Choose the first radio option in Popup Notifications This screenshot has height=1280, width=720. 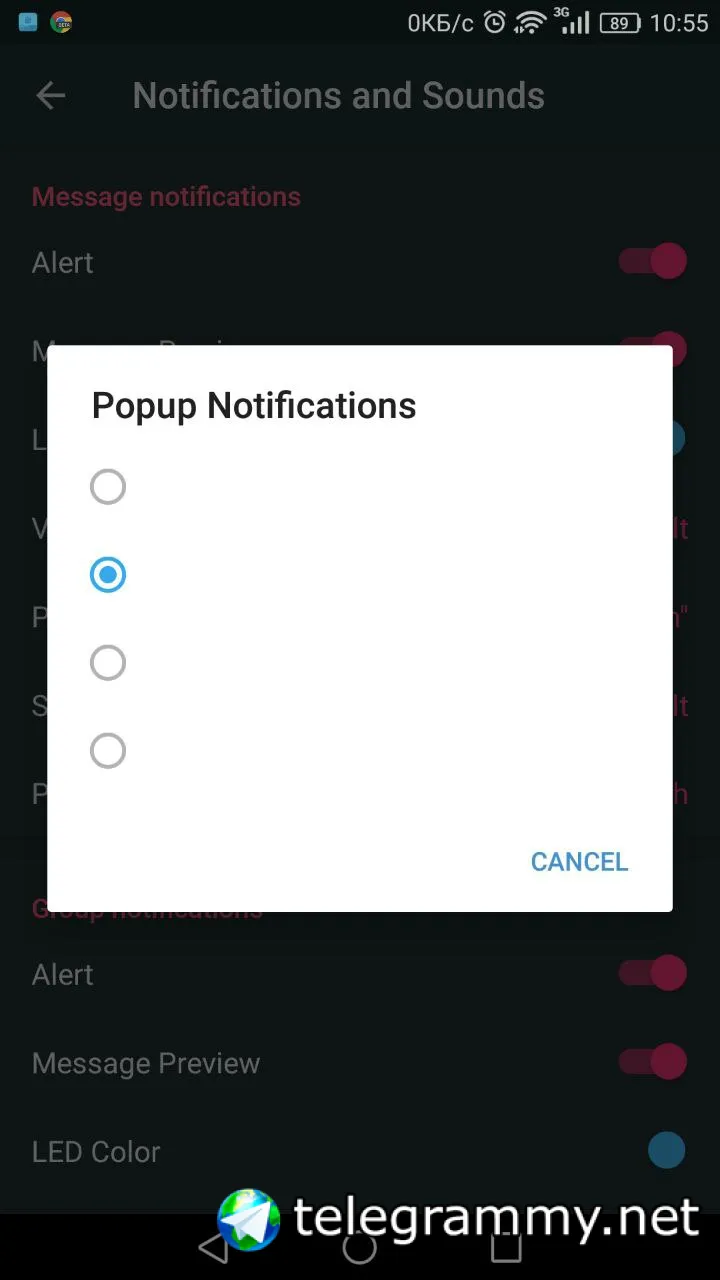point(108,487)
